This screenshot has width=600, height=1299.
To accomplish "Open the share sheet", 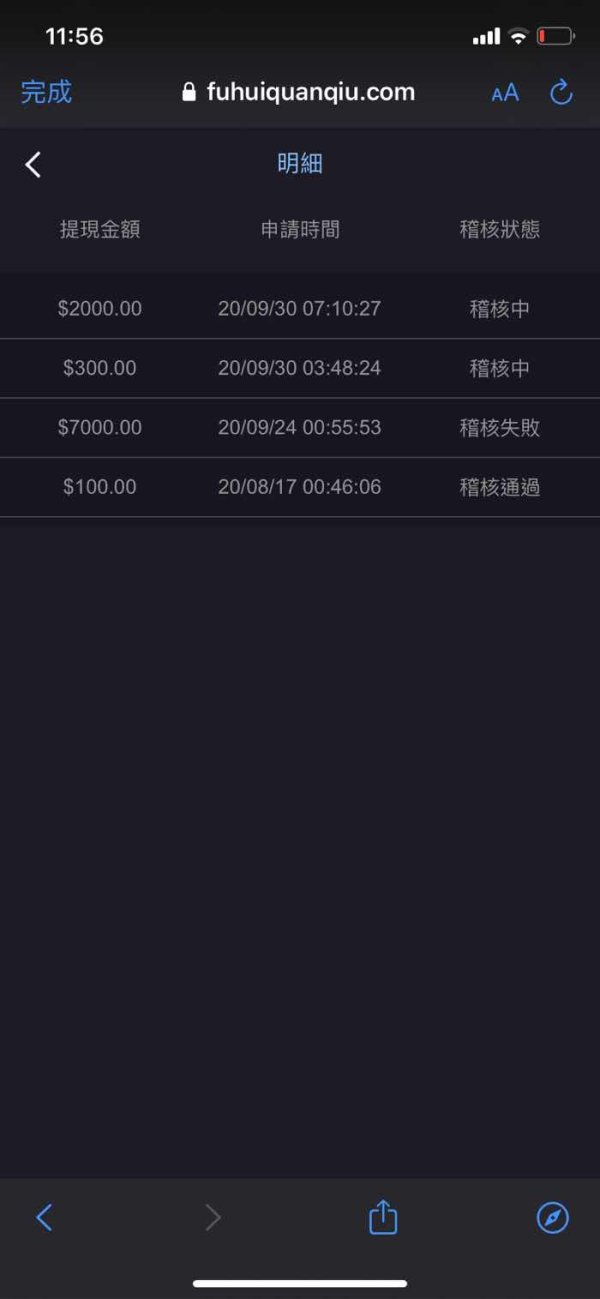I will click(x=383, y=1216).
